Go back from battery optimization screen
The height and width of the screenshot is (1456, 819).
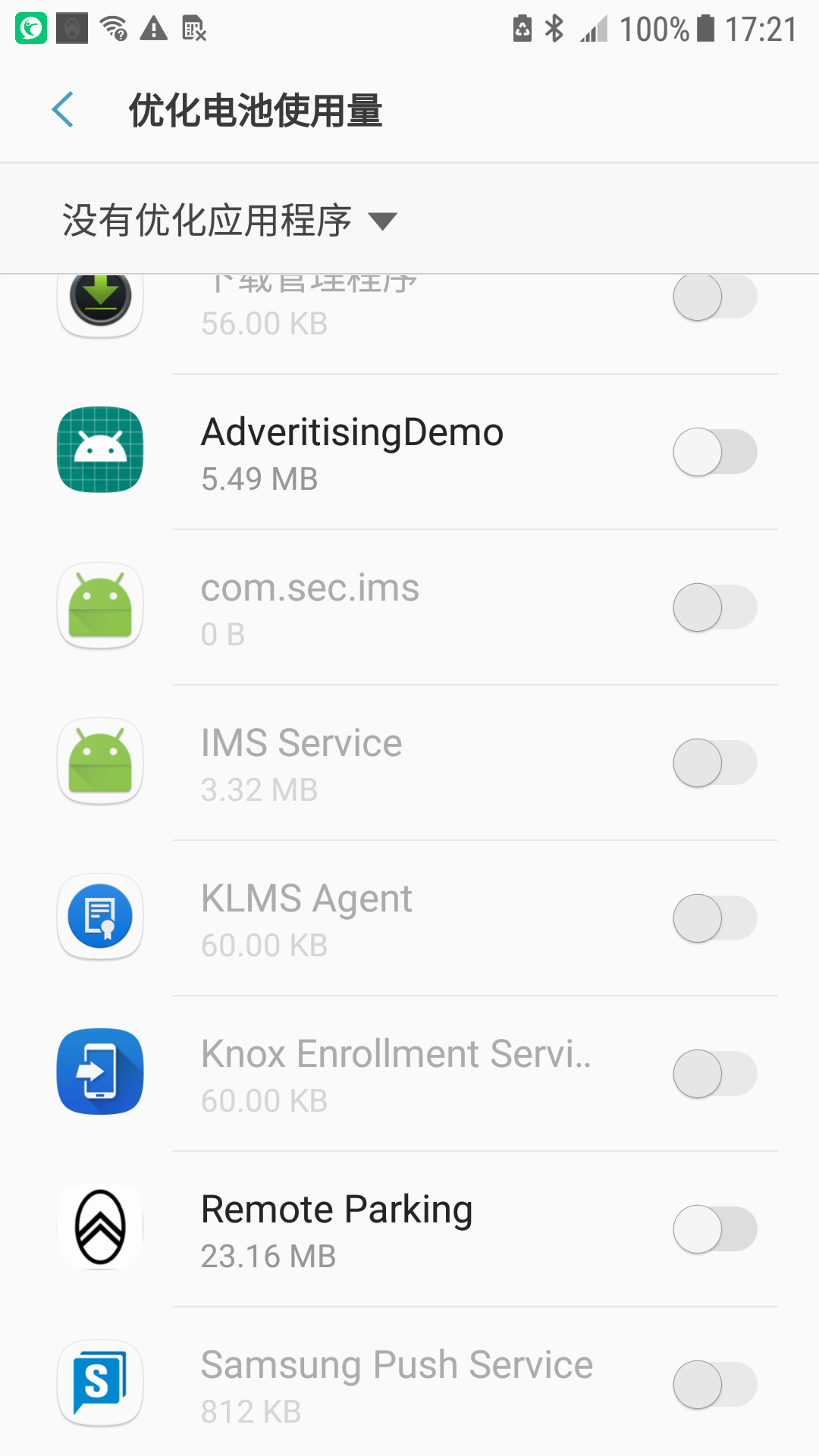tap(63, 110)
